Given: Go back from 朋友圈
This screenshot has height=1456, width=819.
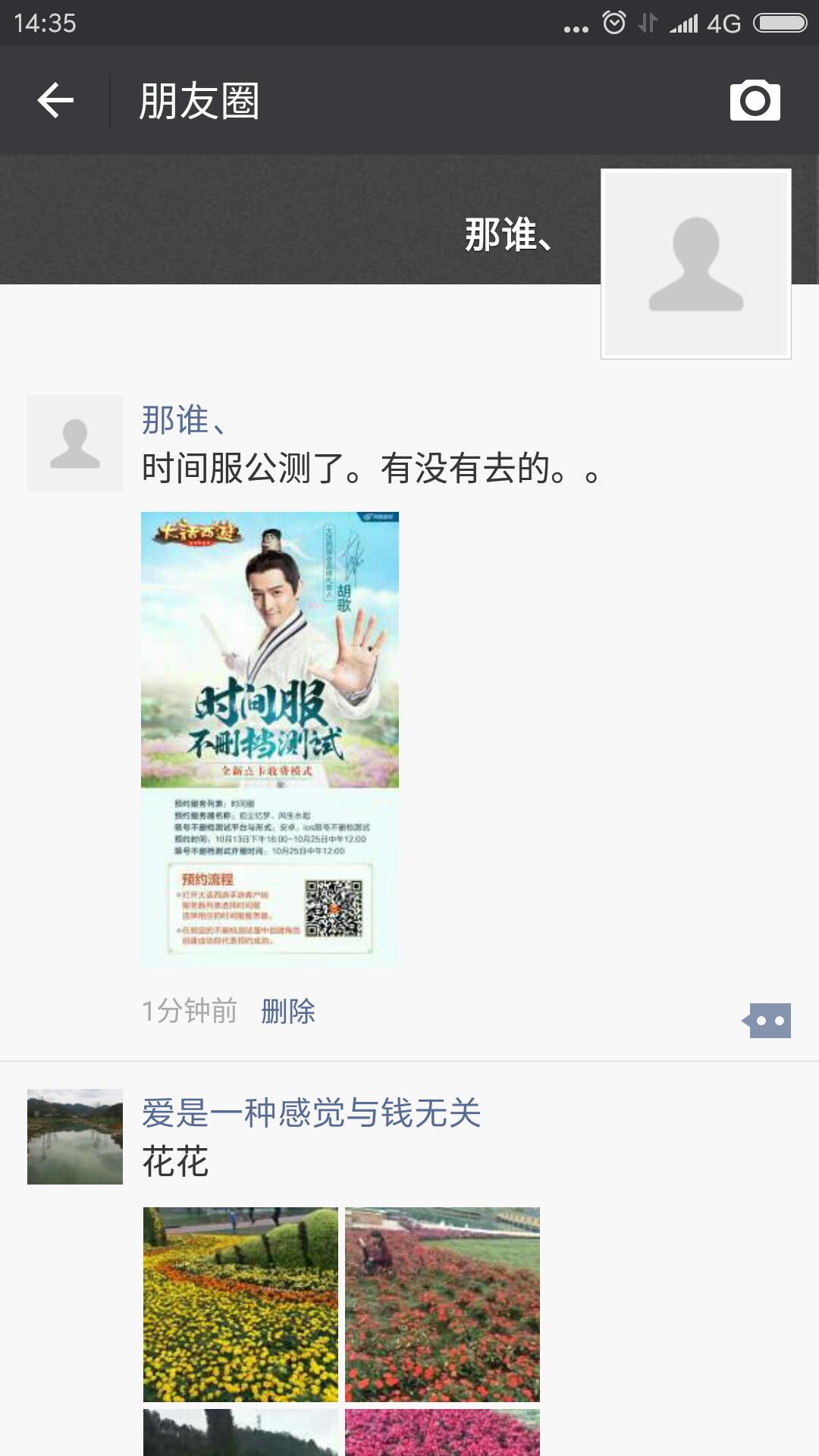Looking at the screenshot, I should tap(55, 100).
